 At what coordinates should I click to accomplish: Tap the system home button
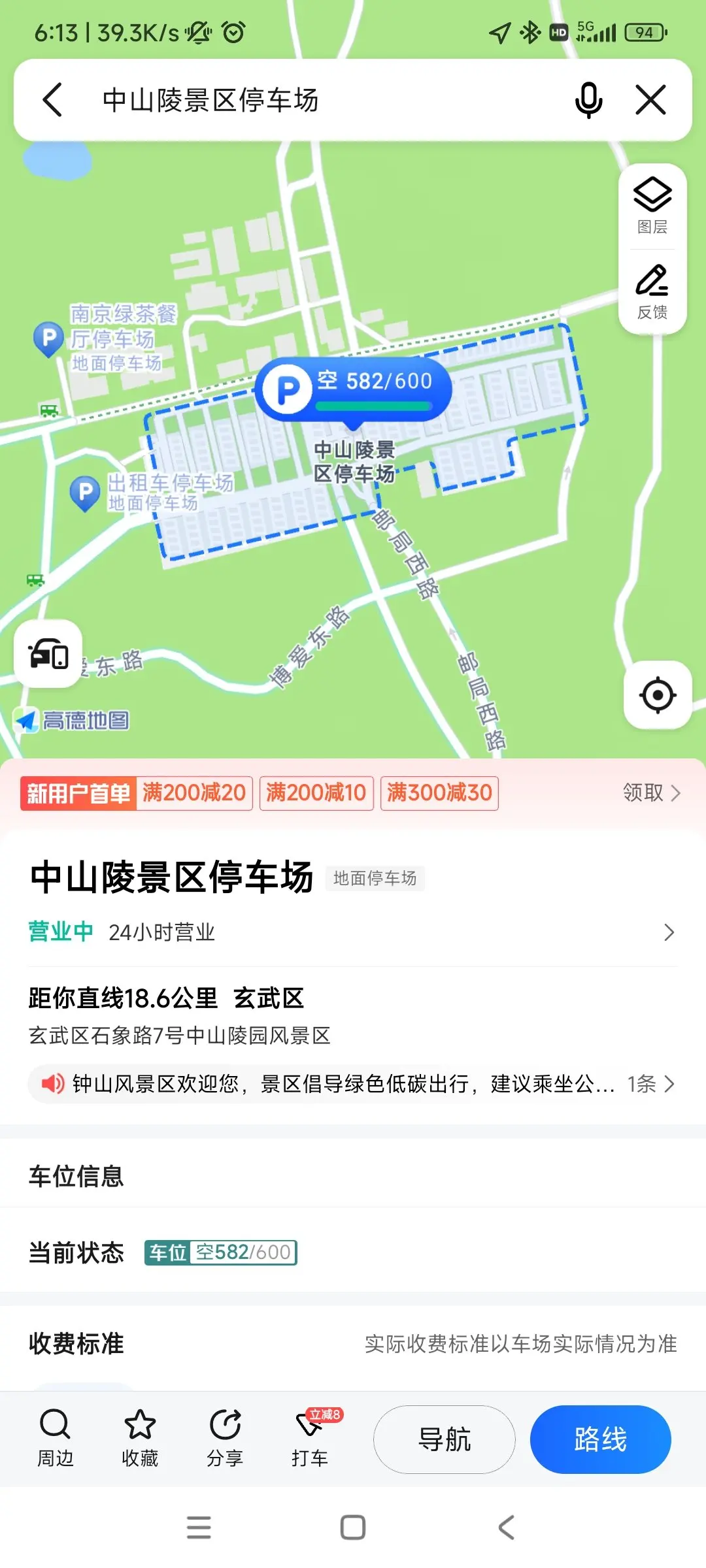click(x=353, y=1527)
